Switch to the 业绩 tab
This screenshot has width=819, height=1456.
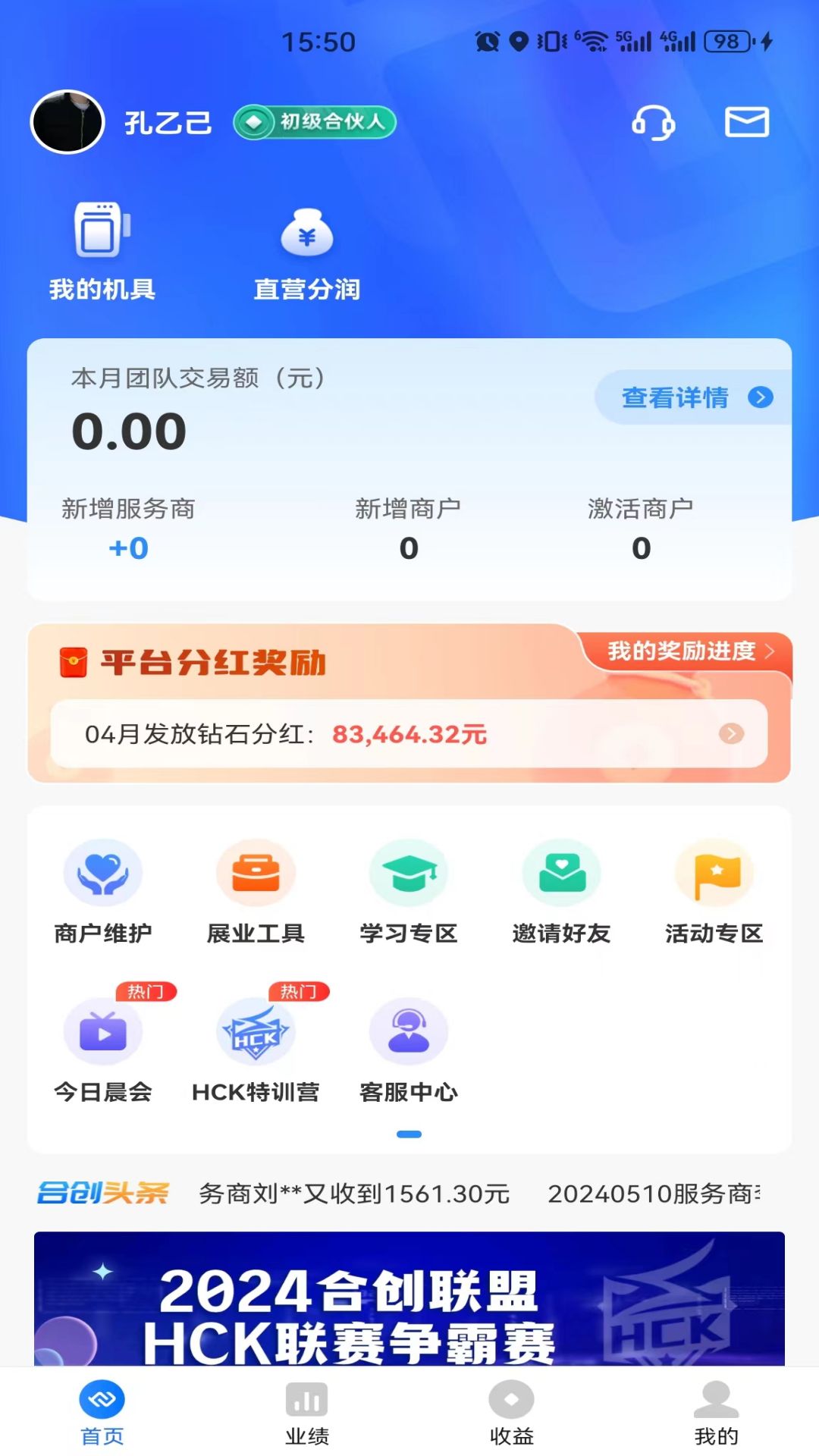[x=307, y=1414]
